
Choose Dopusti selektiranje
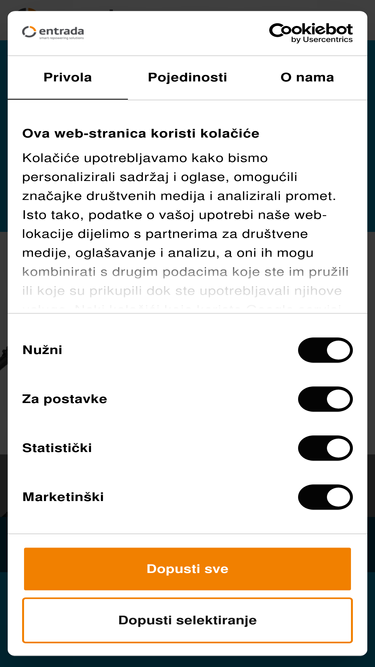point(188,620)
